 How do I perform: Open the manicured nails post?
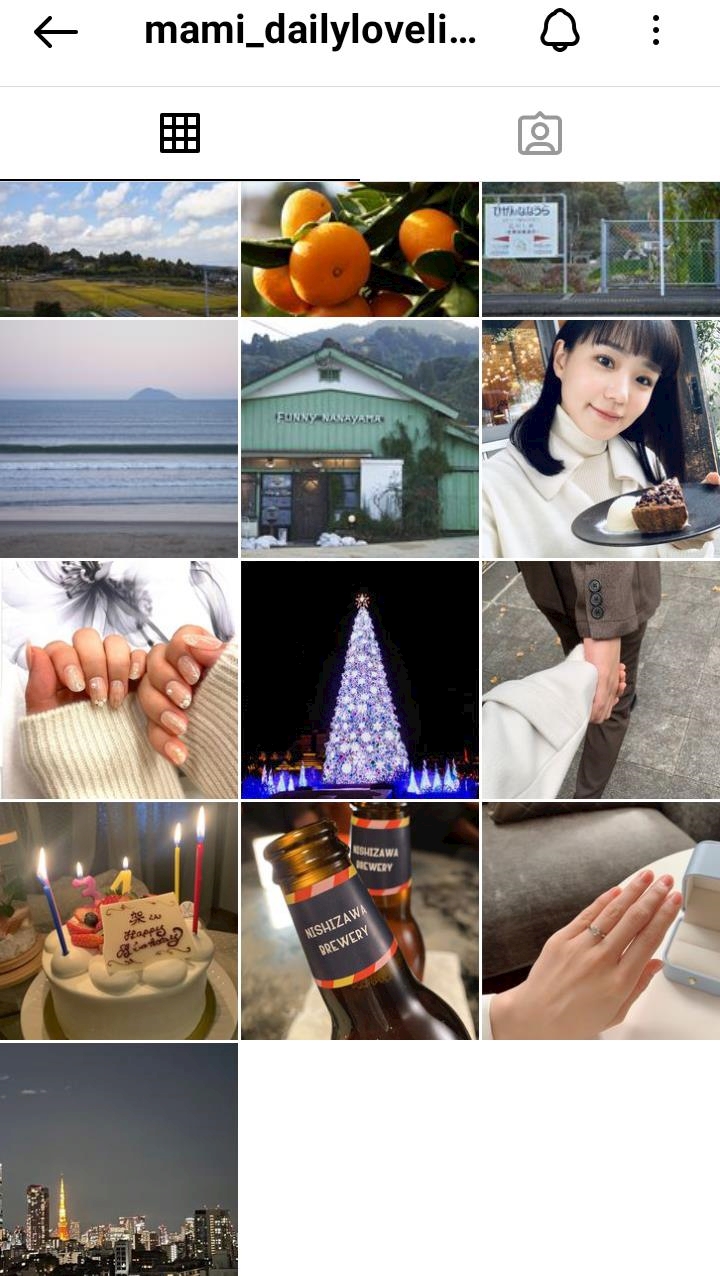[119, 679]
